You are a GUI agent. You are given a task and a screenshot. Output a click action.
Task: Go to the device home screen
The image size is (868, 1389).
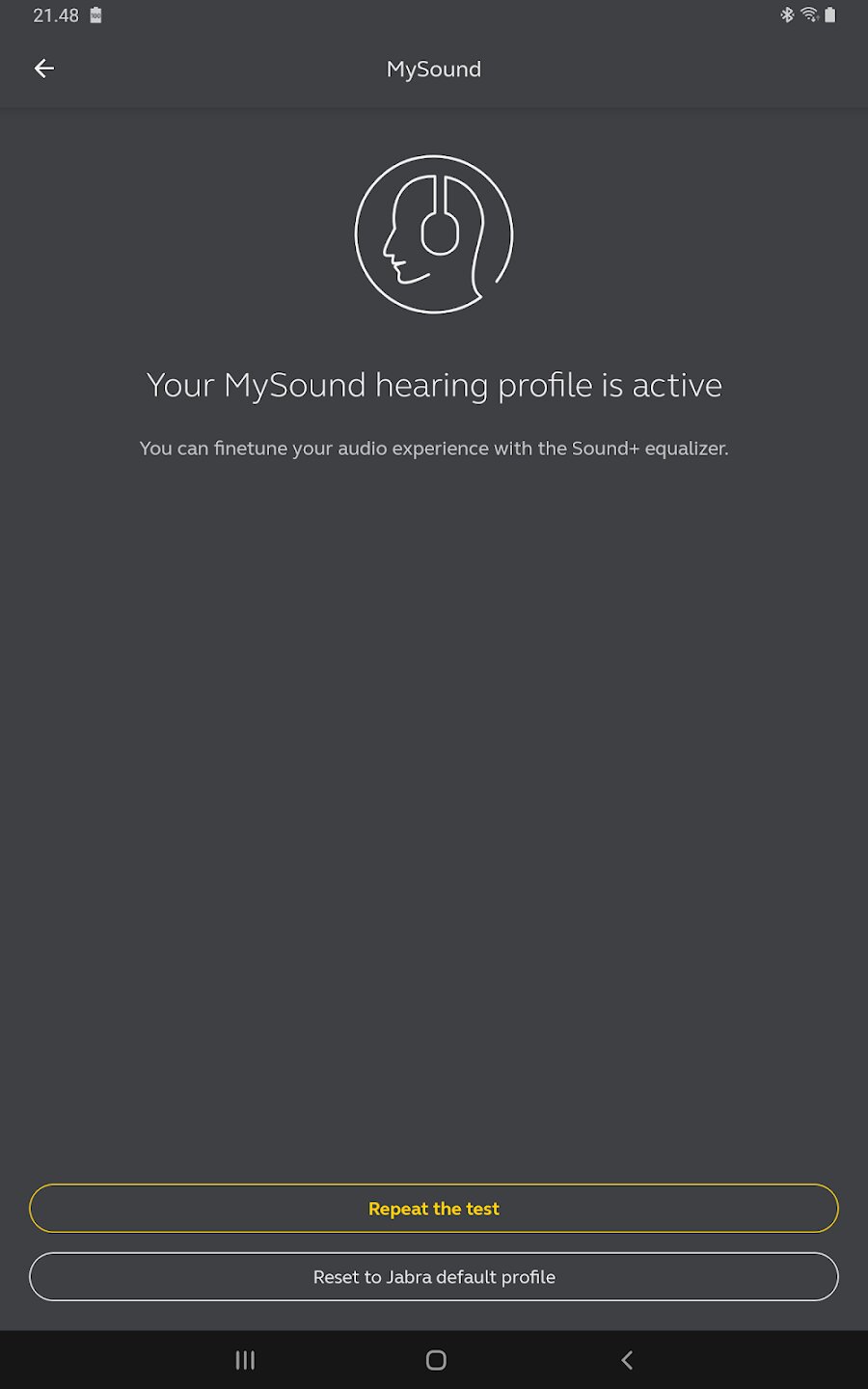(x=436, y=1360)
